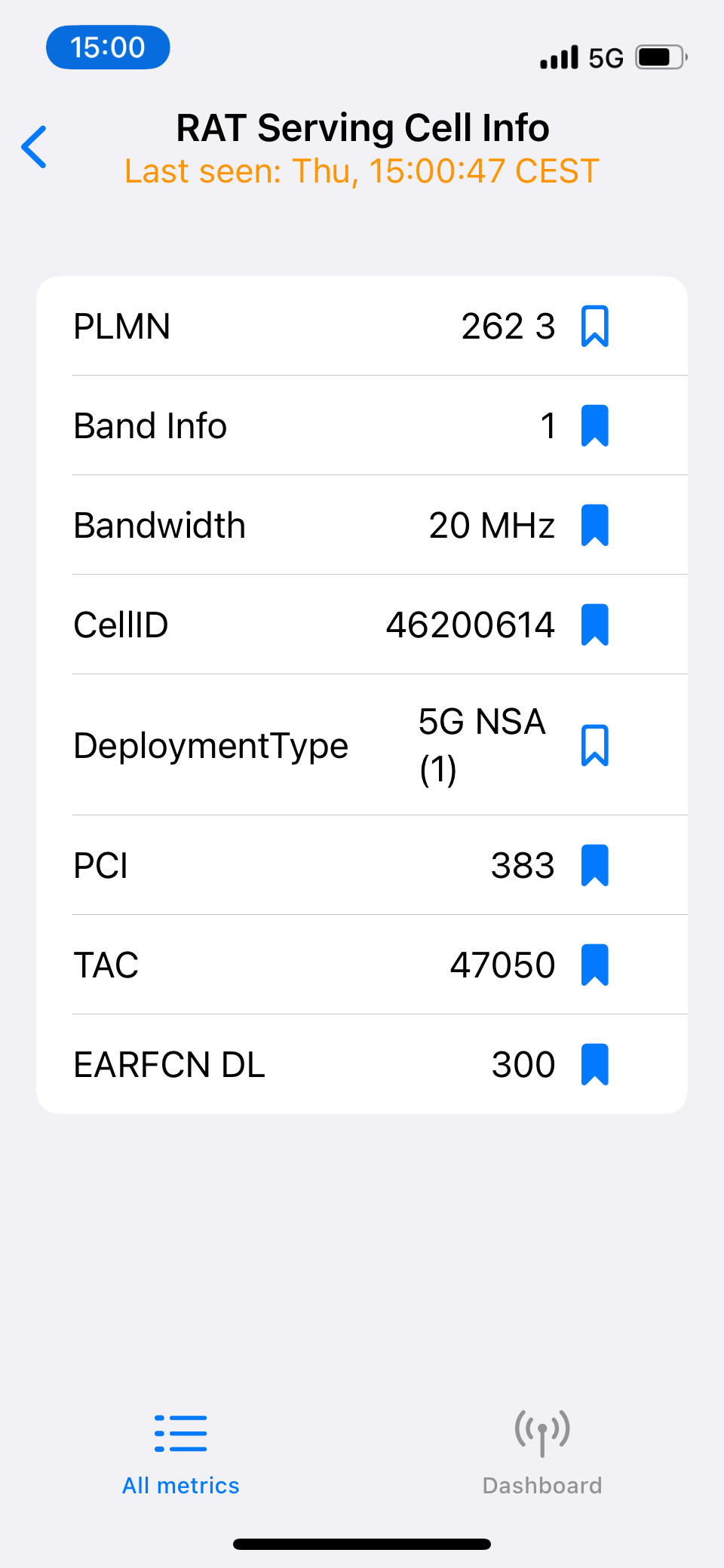This screenshot has width=724, height=1568.
Task: Switch to the Dashboard tab
Action: (542, 1453)
